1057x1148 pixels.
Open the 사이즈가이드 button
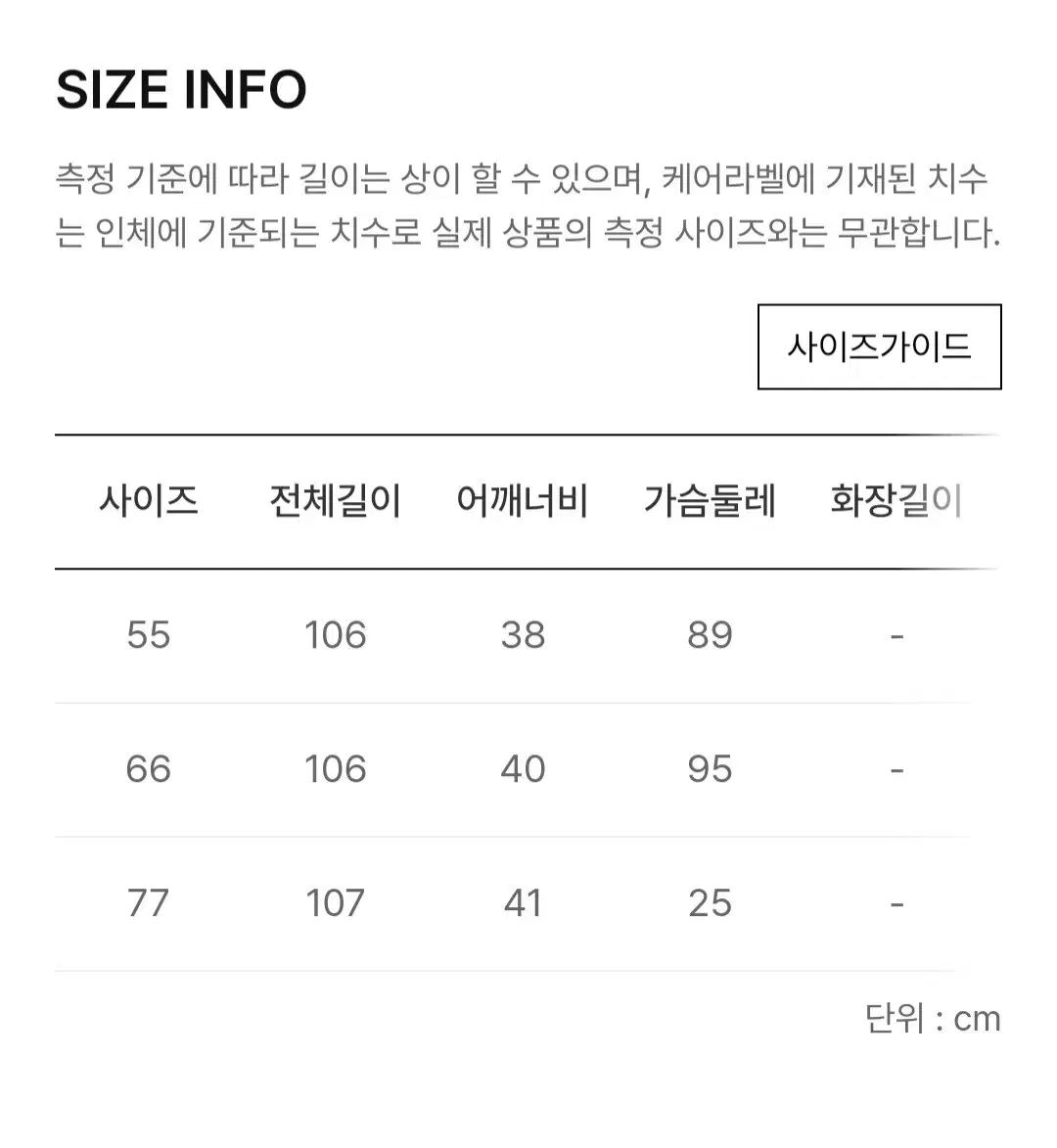pyautogui.click(x=878, y=346)
